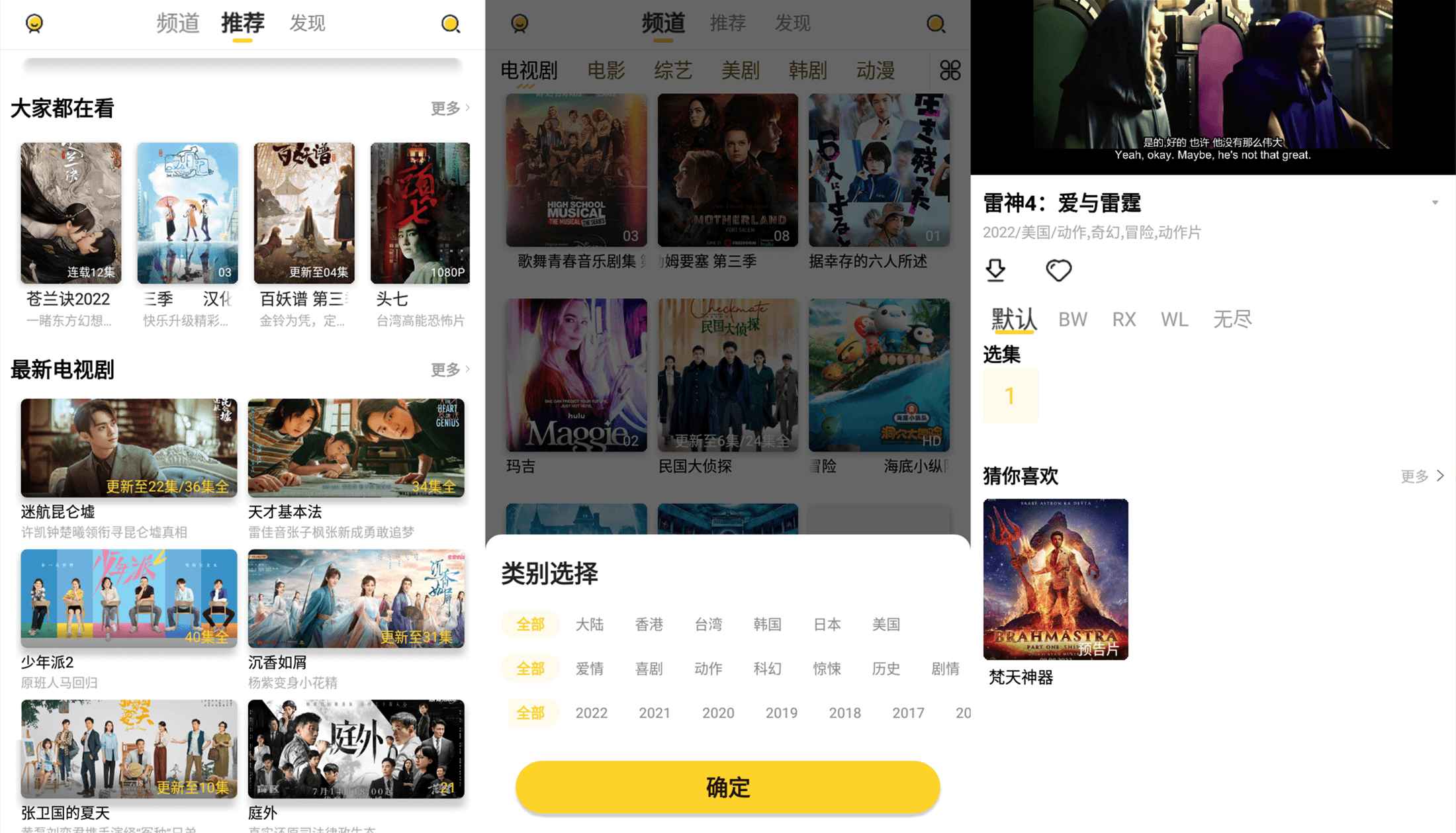Select episode 1 under 选集

coord(1010,396)
